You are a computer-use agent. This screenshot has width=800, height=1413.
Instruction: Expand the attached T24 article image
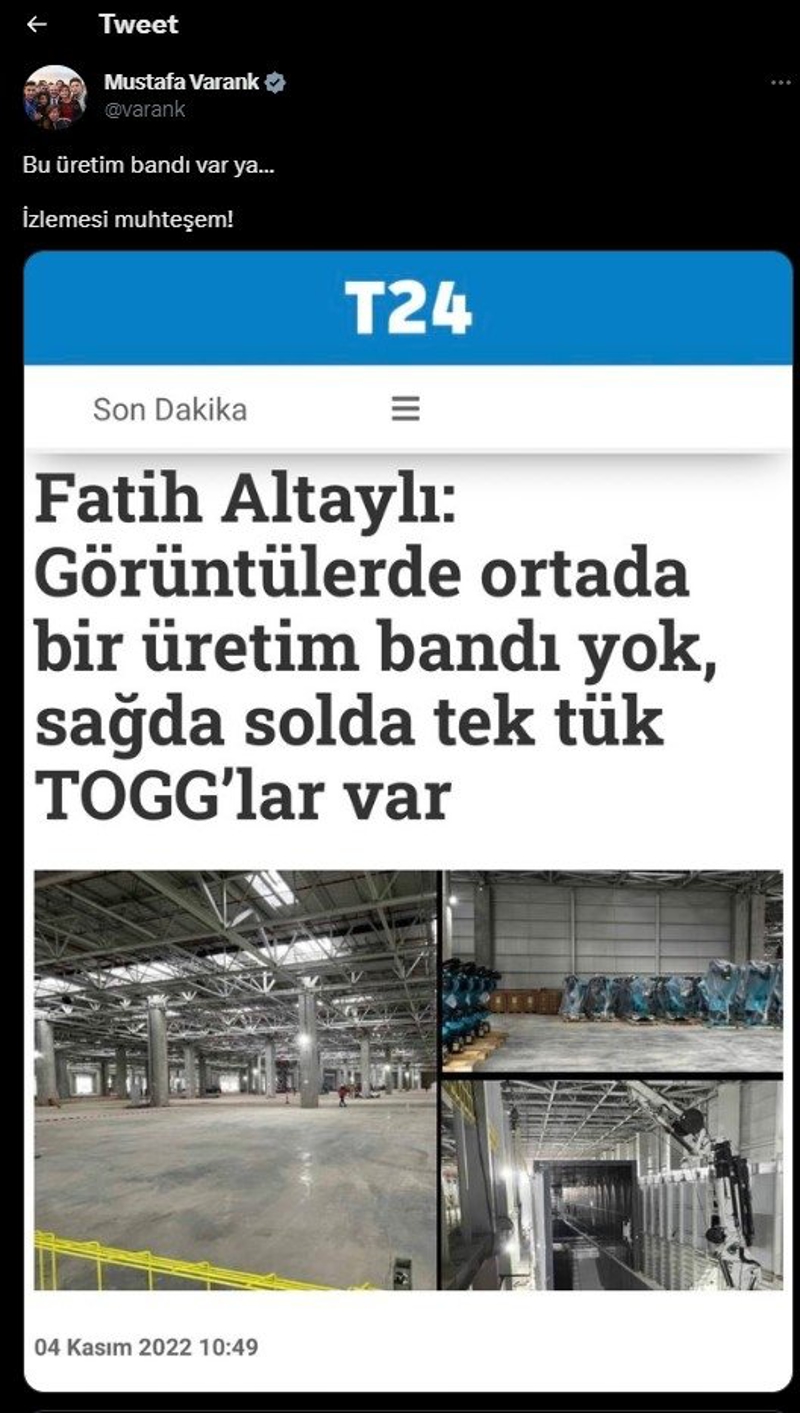point(408,820)
